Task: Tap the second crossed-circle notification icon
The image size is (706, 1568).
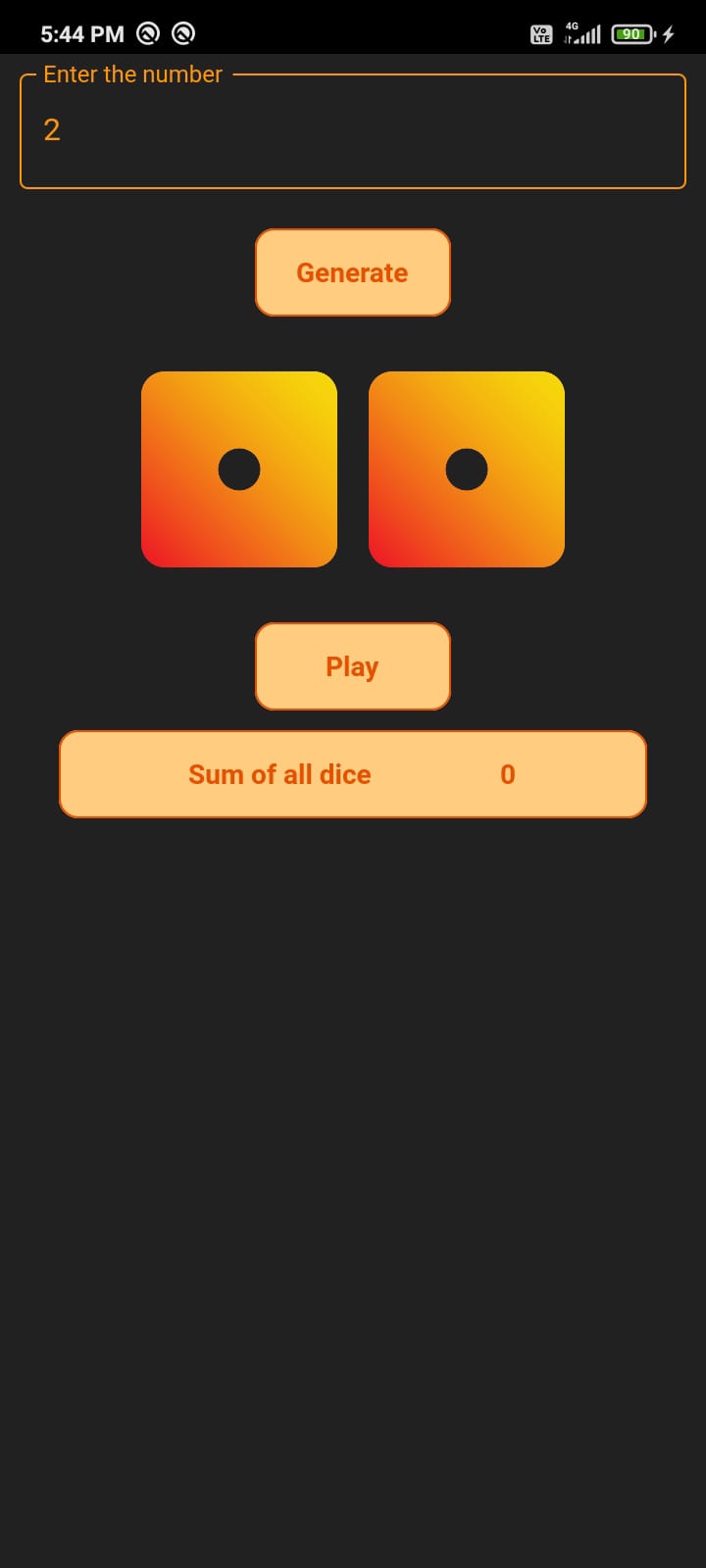Action: coord(181,32)
